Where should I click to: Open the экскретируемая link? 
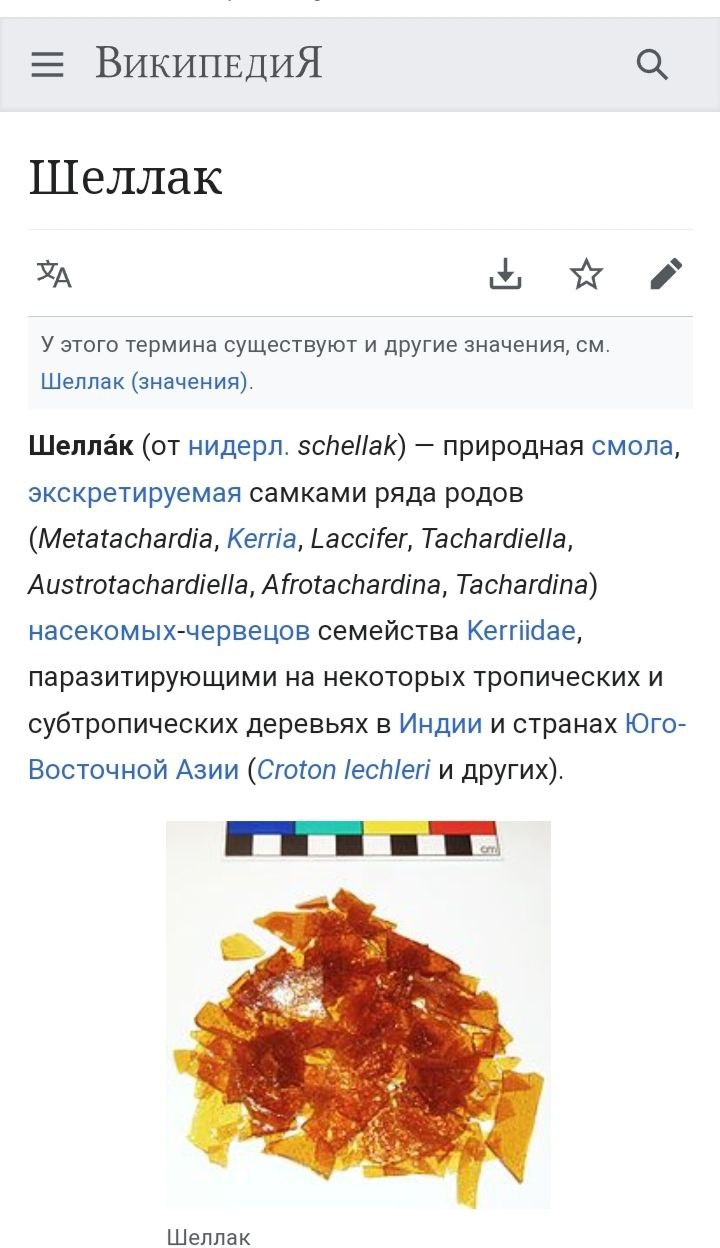click(x=135, y=493)
